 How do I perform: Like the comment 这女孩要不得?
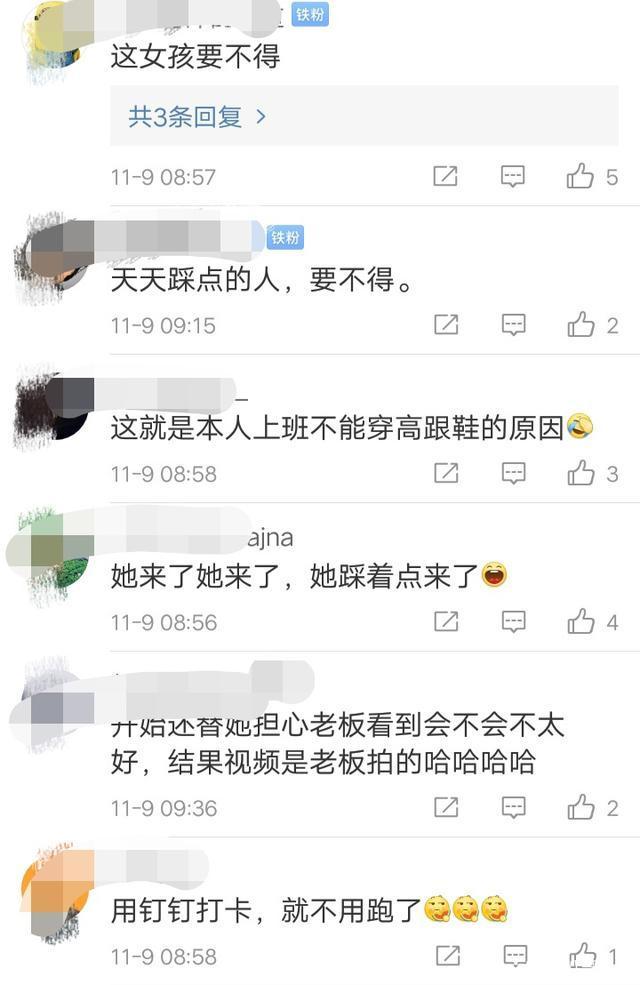[581, 177]
